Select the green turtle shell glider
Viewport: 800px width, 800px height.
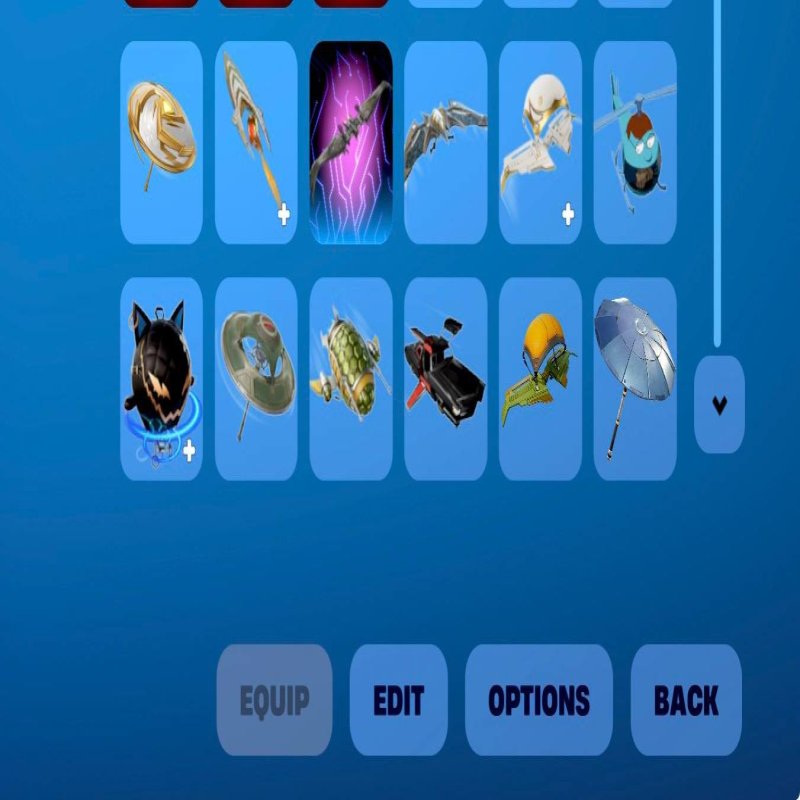point(350,379)
